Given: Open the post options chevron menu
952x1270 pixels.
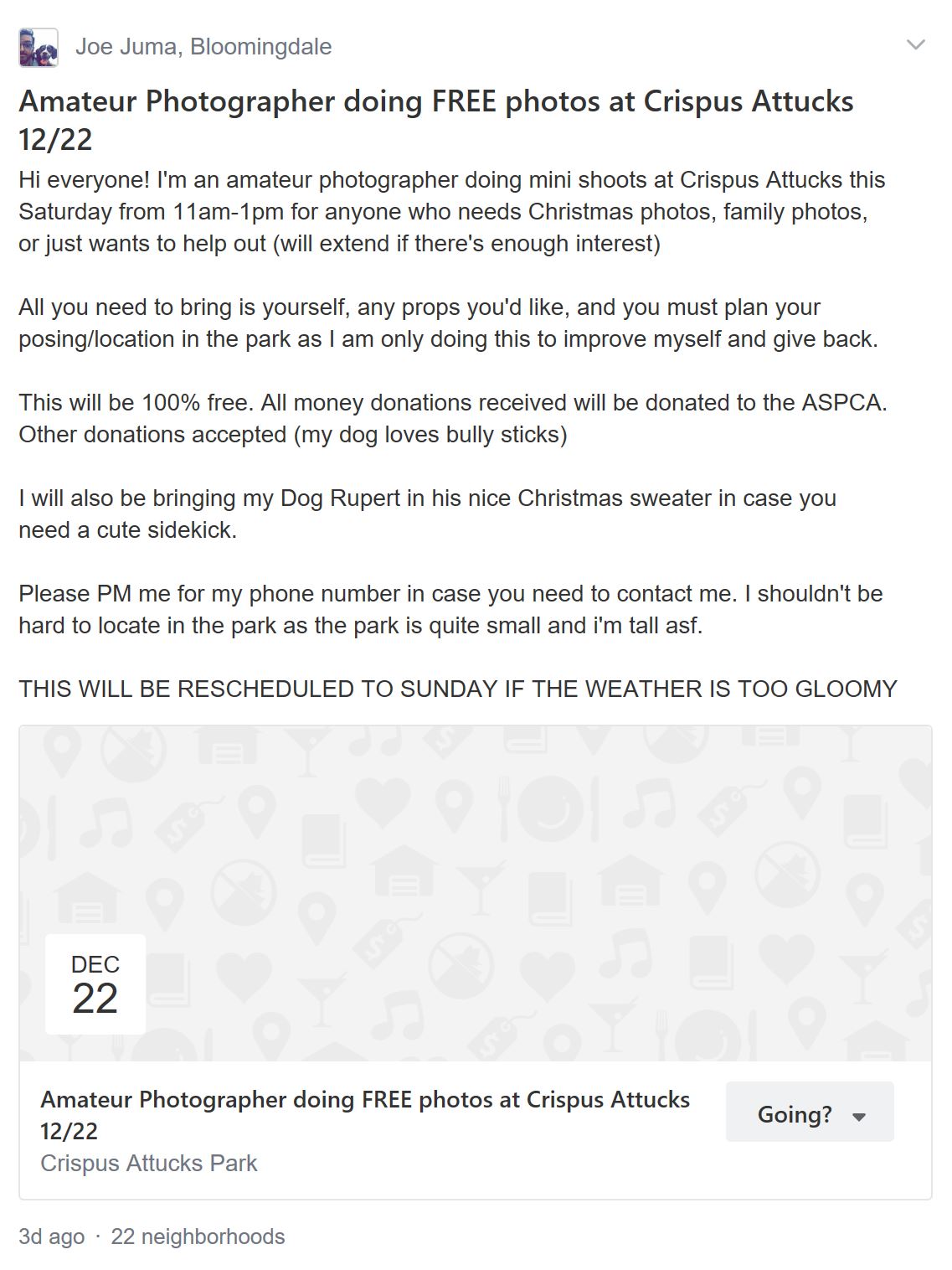Looking at the screenshot, I should [x=915, y=45].
